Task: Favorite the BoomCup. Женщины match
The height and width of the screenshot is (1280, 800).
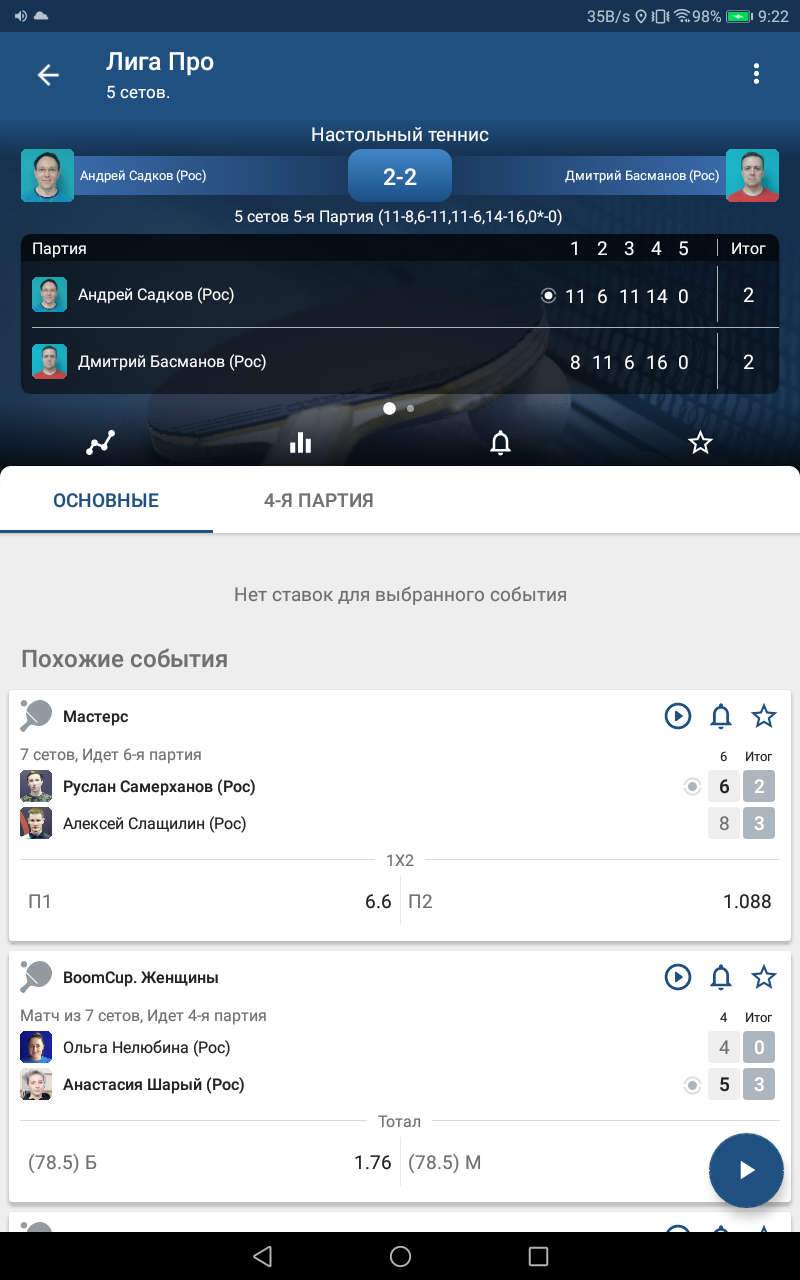Action: (764, 977)
